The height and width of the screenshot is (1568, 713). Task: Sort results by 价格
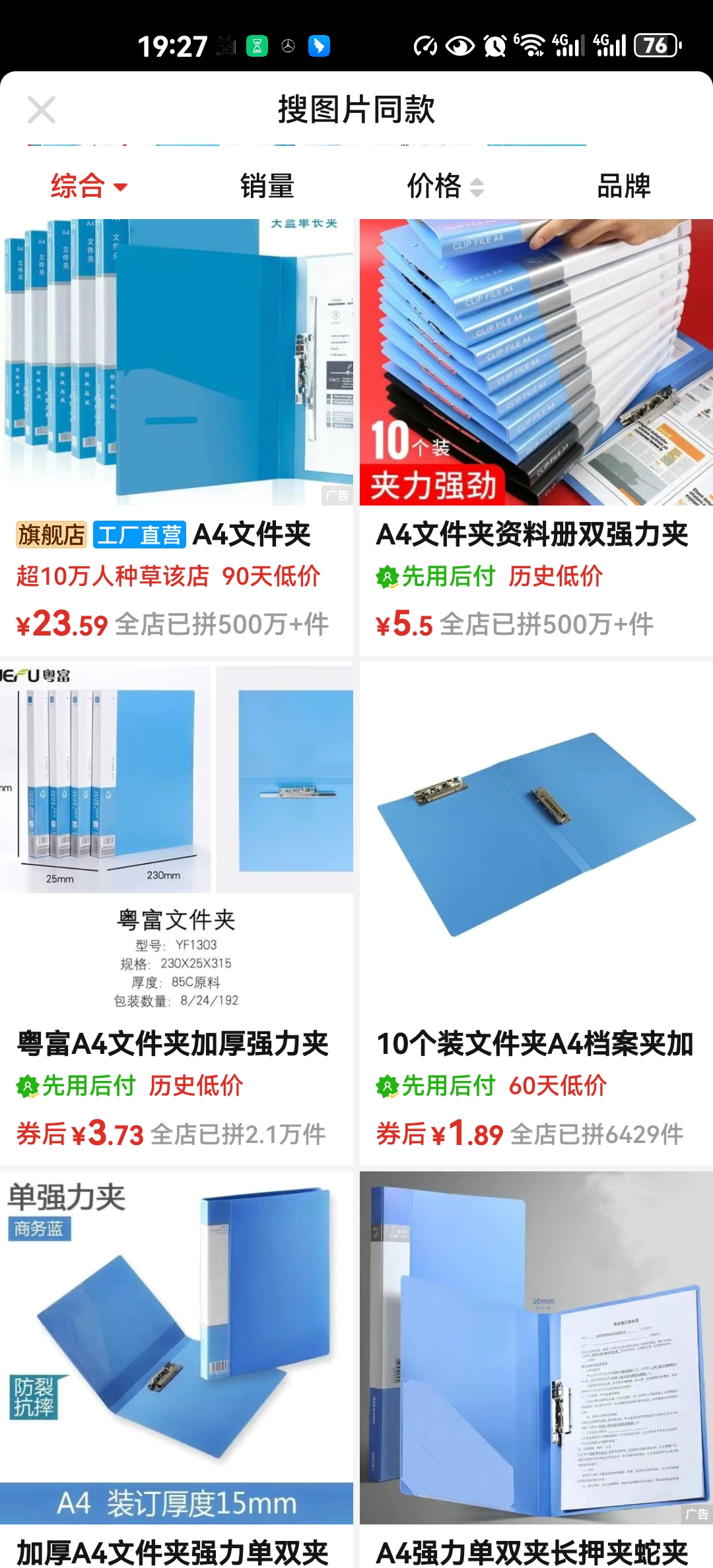click(444, 186)
